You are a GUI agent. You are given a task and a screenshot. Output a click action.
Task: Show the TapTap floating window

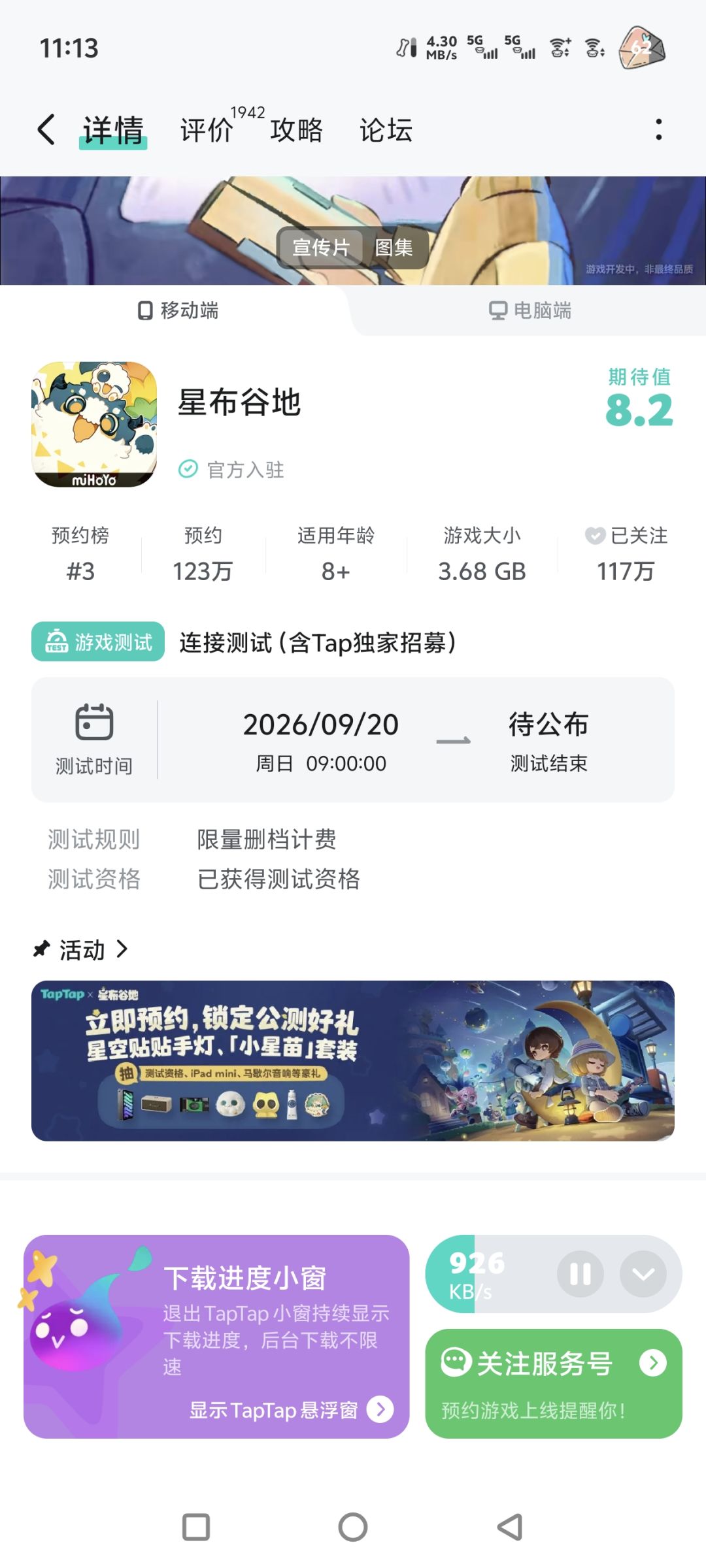click(291, 1409)
